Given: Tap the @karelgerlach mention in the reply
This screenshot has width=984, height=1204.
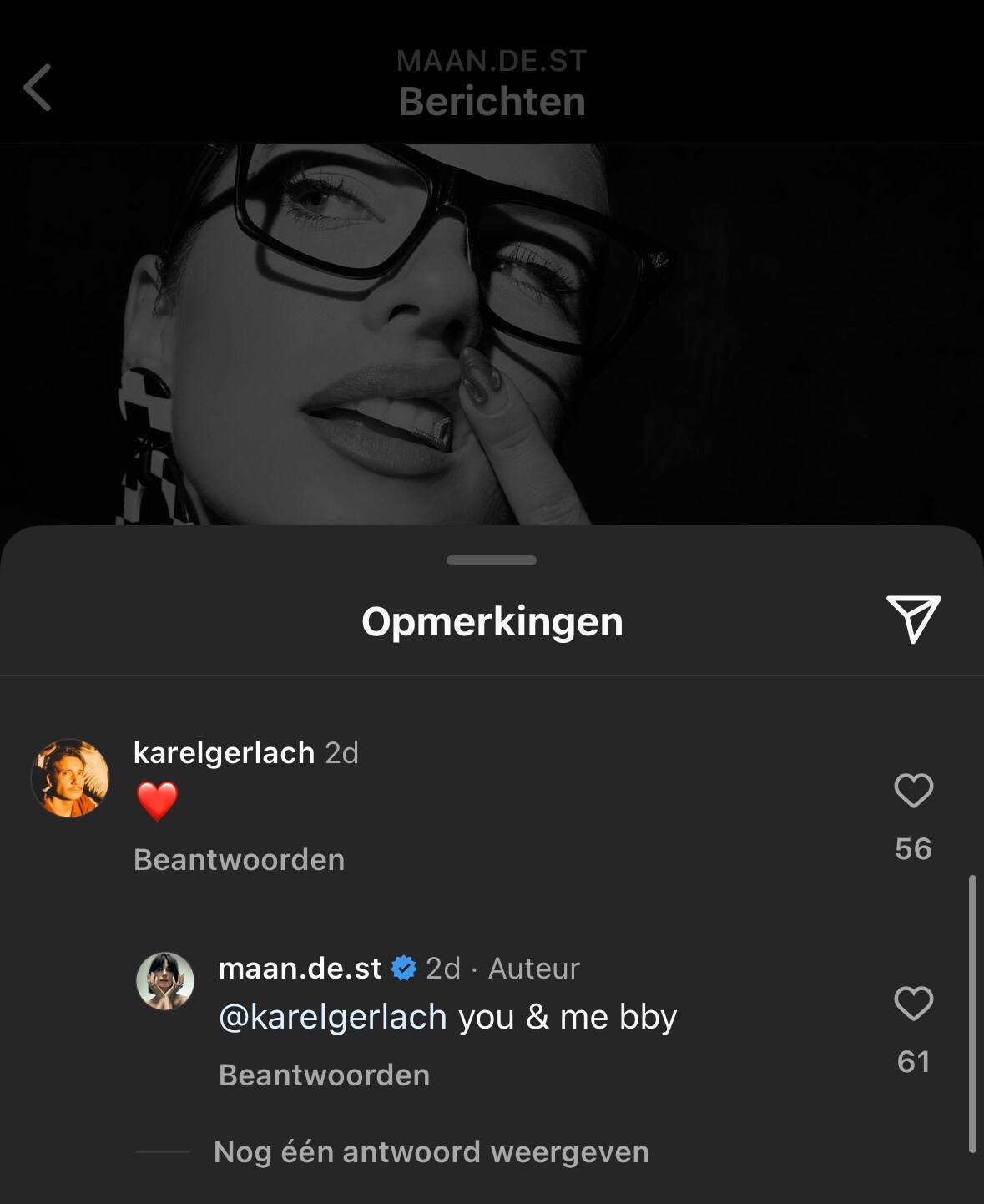Looking at the screenshot, I should (x=331, y=1016).
